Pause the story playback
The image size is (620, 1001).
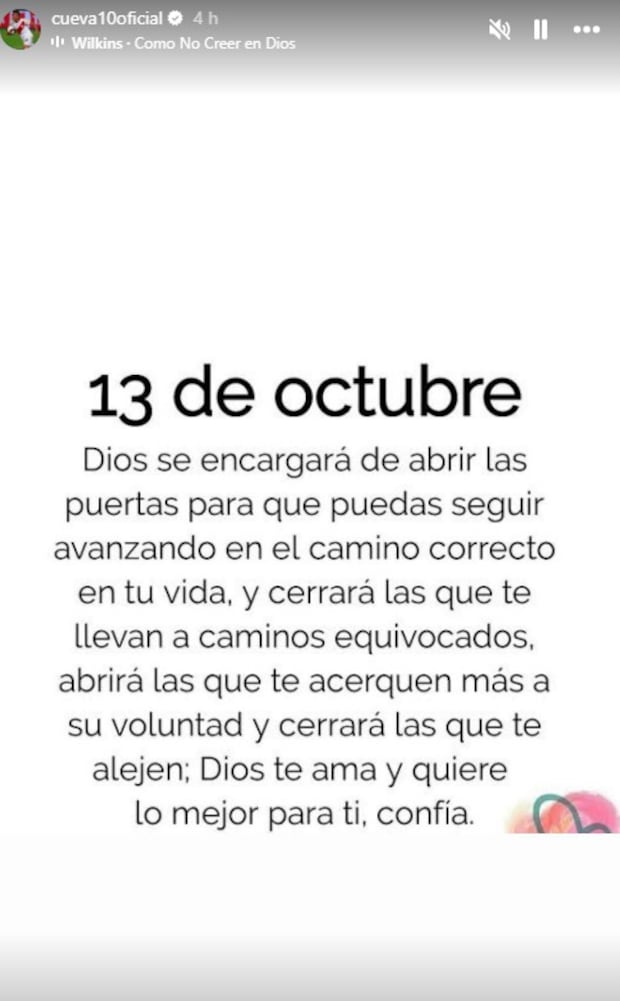pyautogui.click(x=541, y=30)
